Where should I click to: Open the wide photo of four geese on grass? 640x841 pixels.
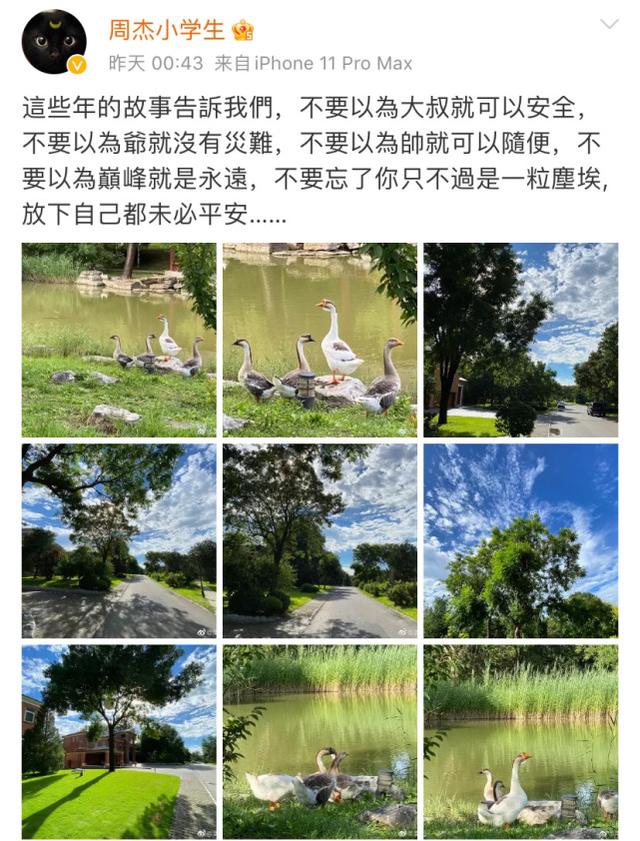tap(119, 340)
